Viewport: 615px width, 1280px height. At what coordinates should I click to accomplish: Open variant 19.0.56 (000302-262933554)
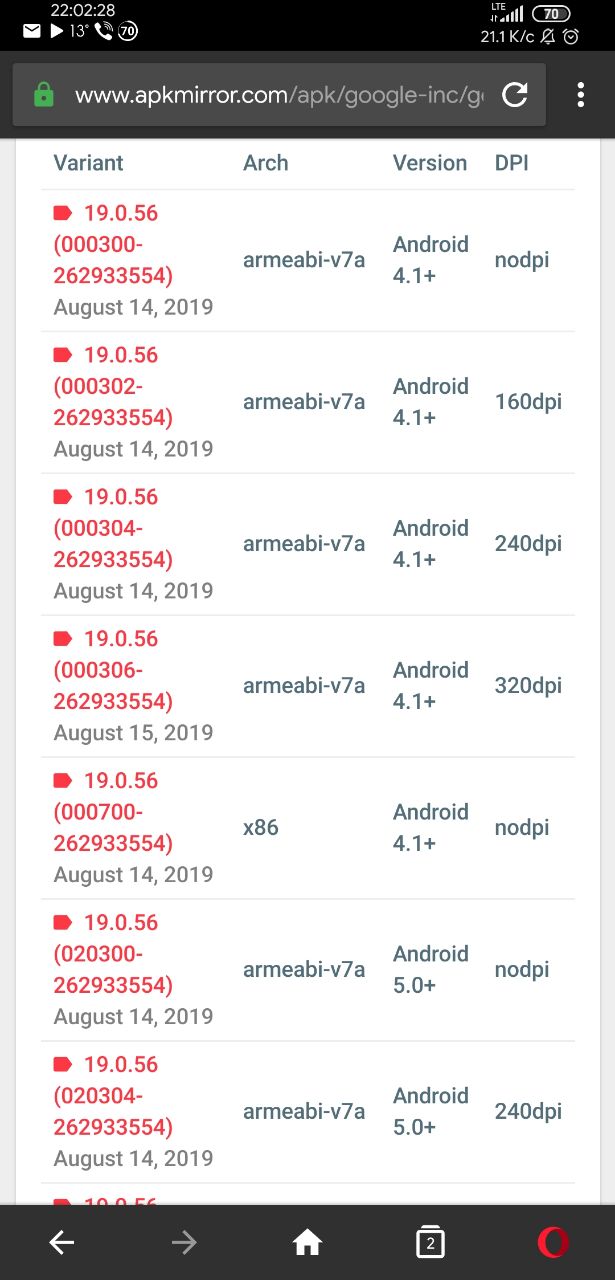tap(113, 386)
